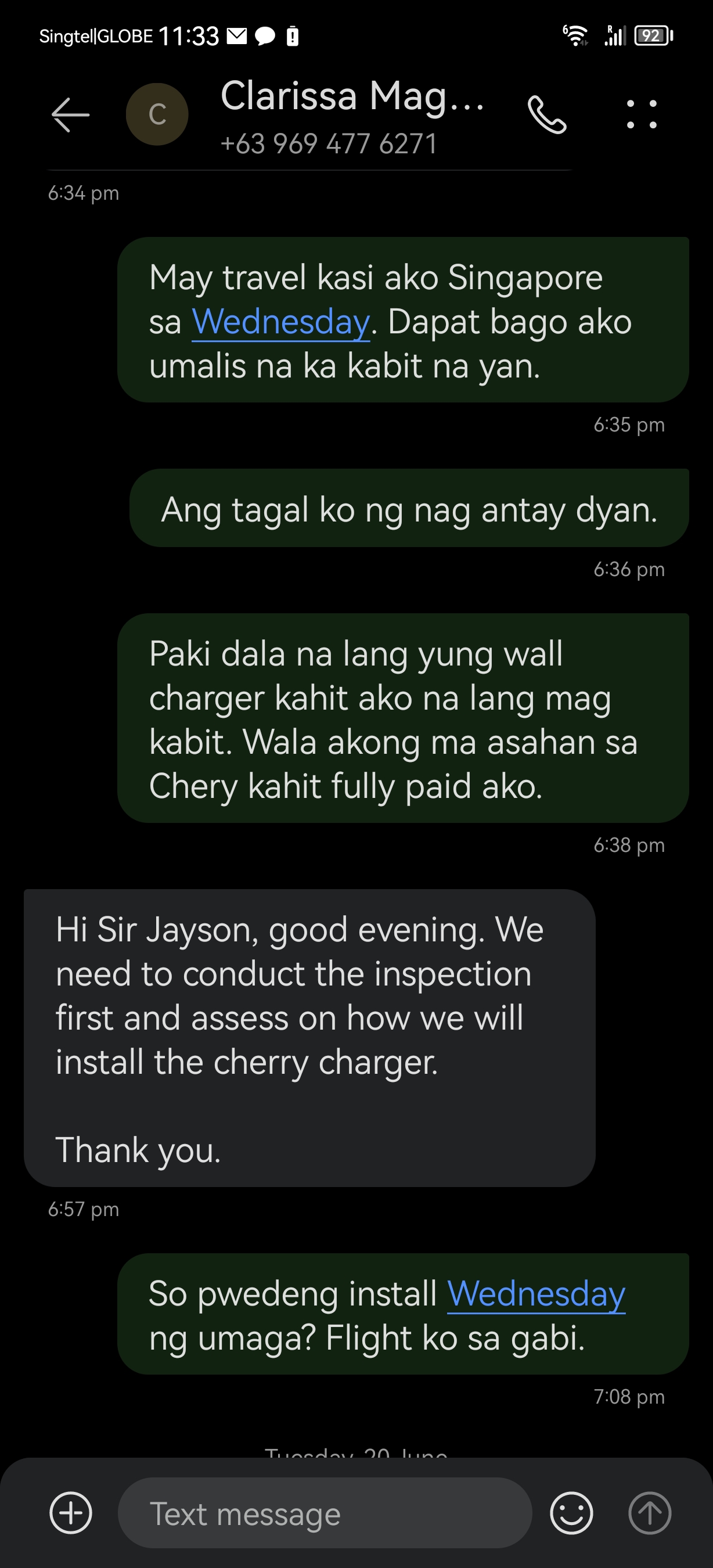This screenshot has width=713, height=1568.
Task: Focus the Text message input field
Action: click(324, 1513)
